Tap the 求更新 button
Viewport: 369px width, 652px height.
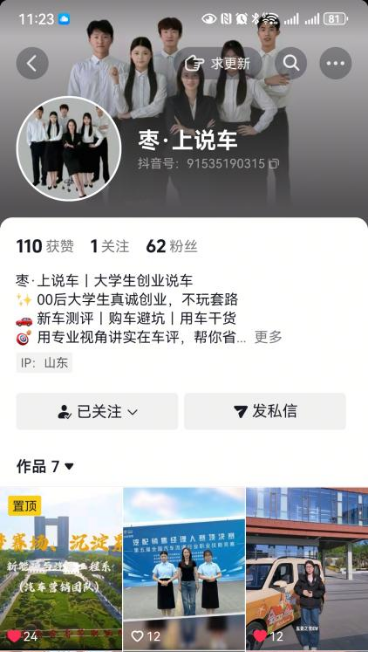pos(218,63)
